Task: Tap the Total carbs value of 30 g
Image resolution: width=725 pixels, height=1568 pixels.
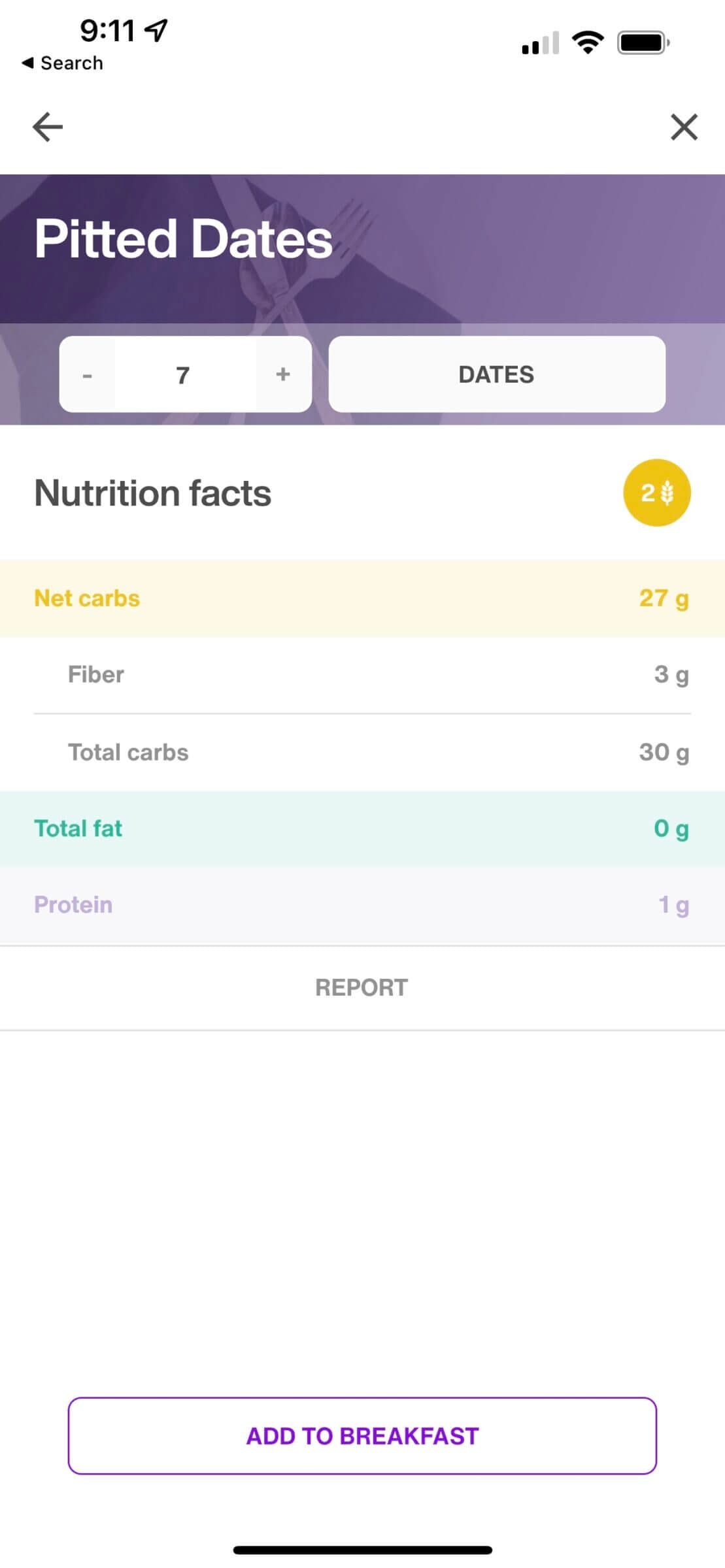Action: point(663,751)
